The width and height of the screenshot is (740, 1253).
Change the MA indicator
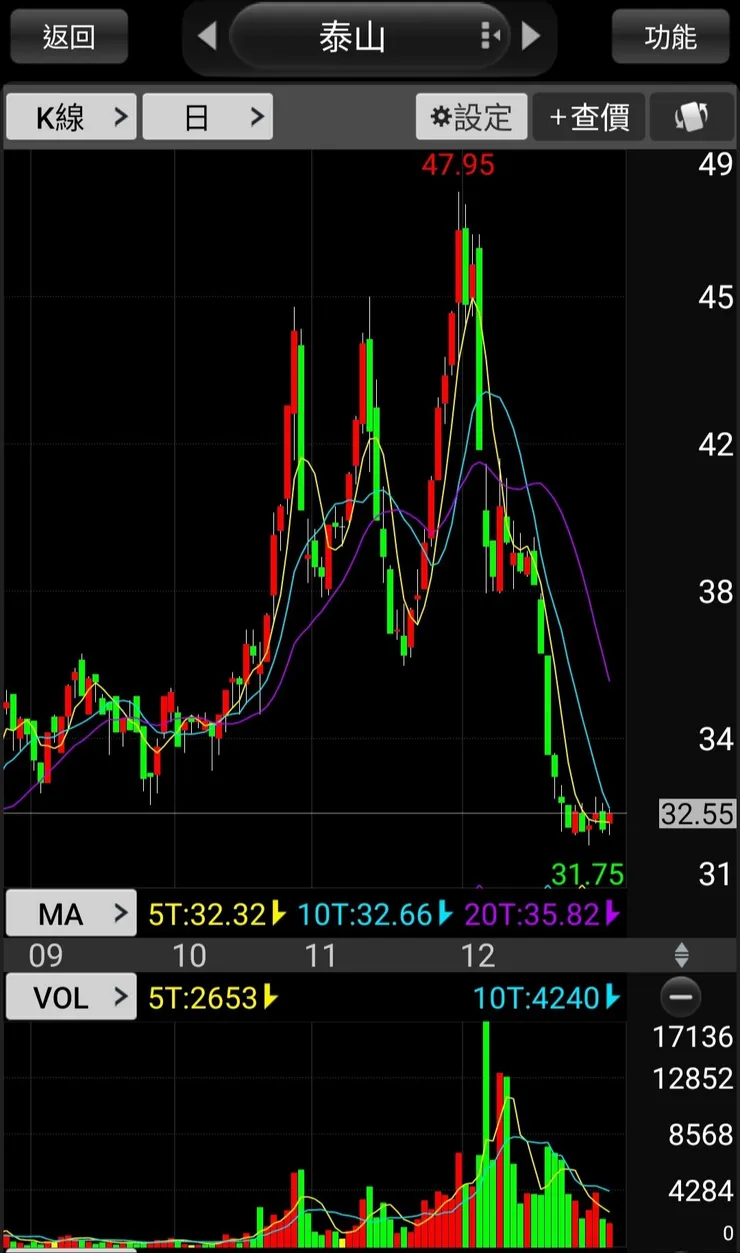(71, 914)
